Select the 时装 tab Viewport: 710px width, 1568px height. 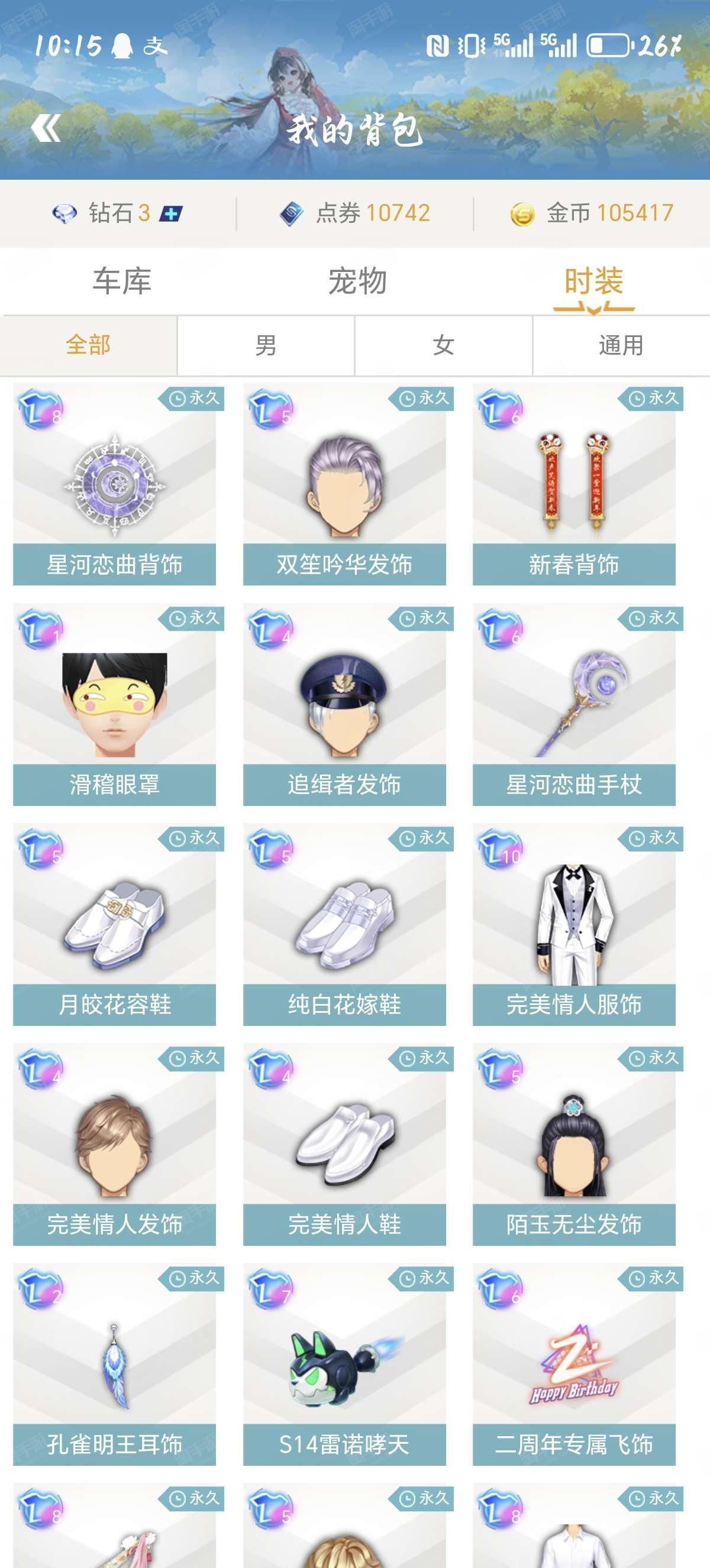click(x=593, y=281)
